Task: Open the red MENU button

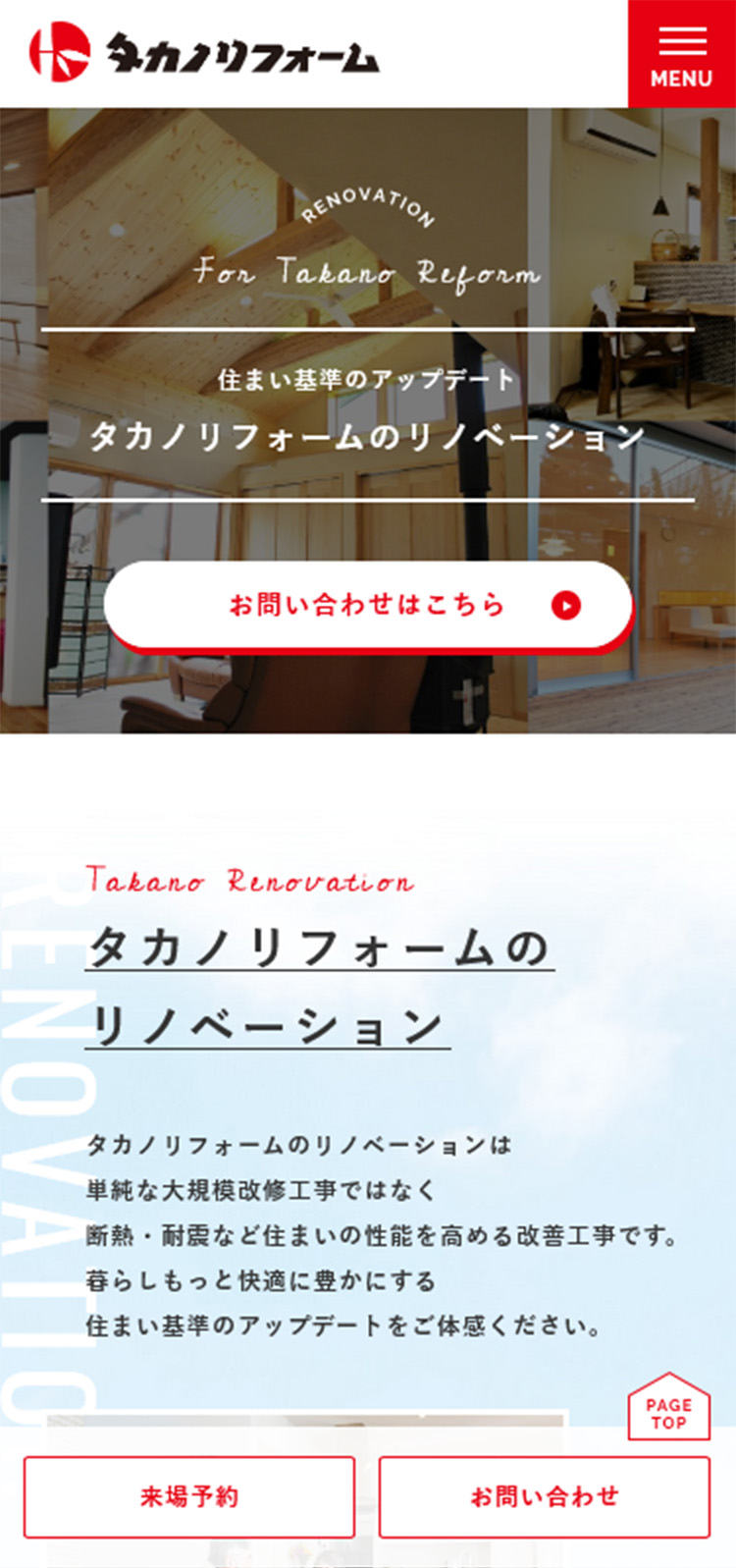Action: pos(681,54)
